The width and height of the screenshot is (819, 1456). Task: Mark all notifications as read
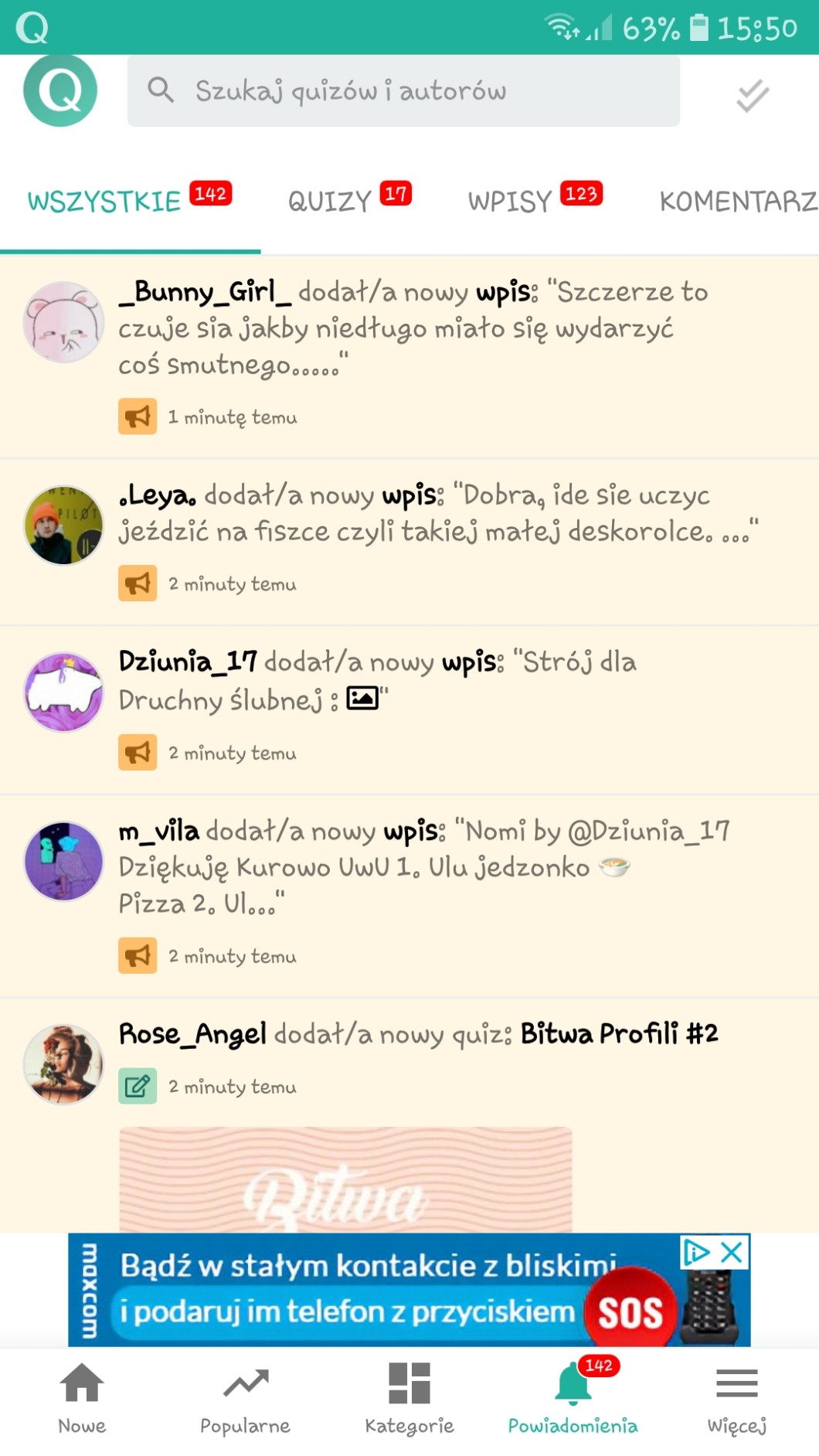click(x=752, y=96)
